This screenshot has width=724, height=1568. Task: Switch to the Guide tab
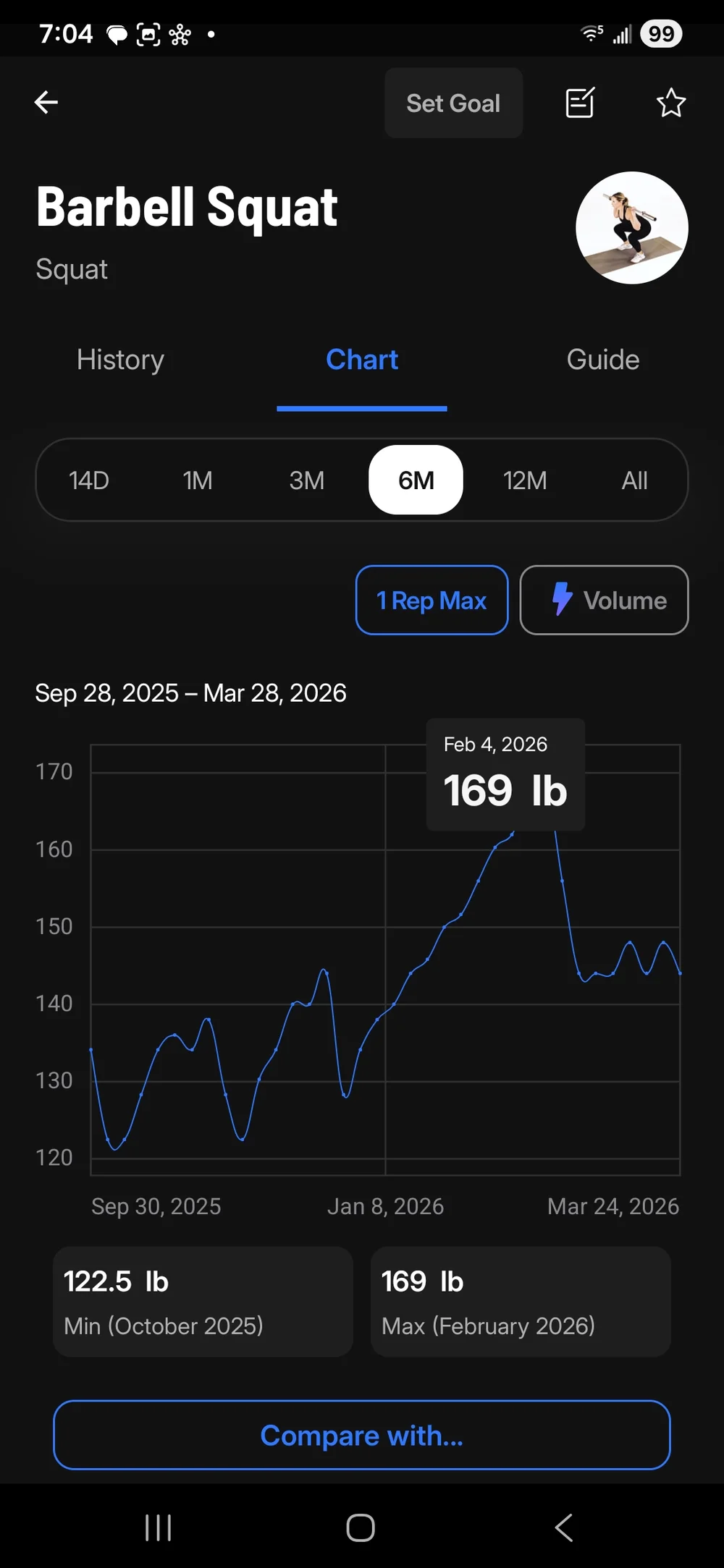pos(602,360)
